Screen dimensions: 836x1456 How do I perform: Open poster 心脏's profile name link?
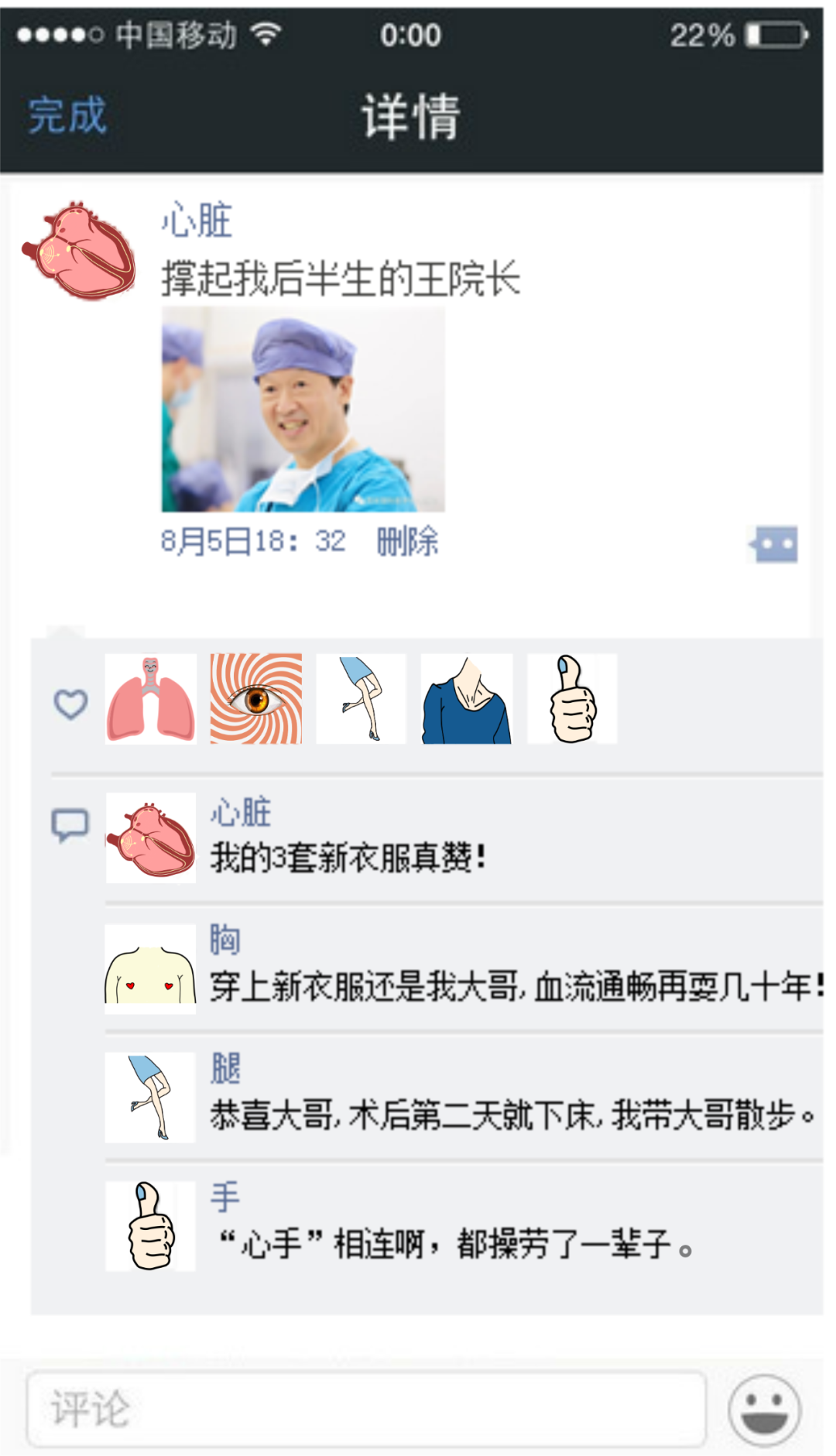[x=197, y=221]
